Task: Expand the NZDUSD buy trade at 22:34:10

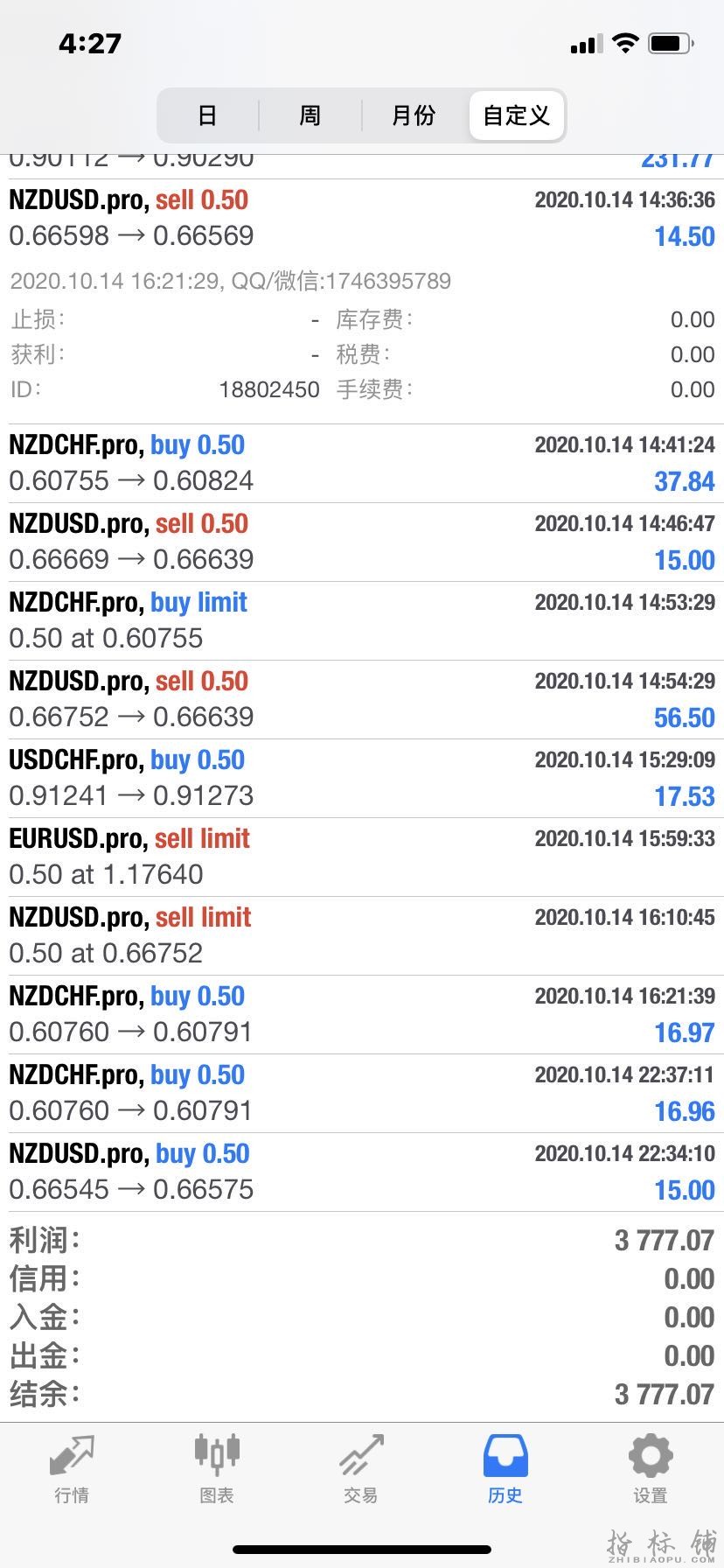Action: click(x=362, y=1172)
